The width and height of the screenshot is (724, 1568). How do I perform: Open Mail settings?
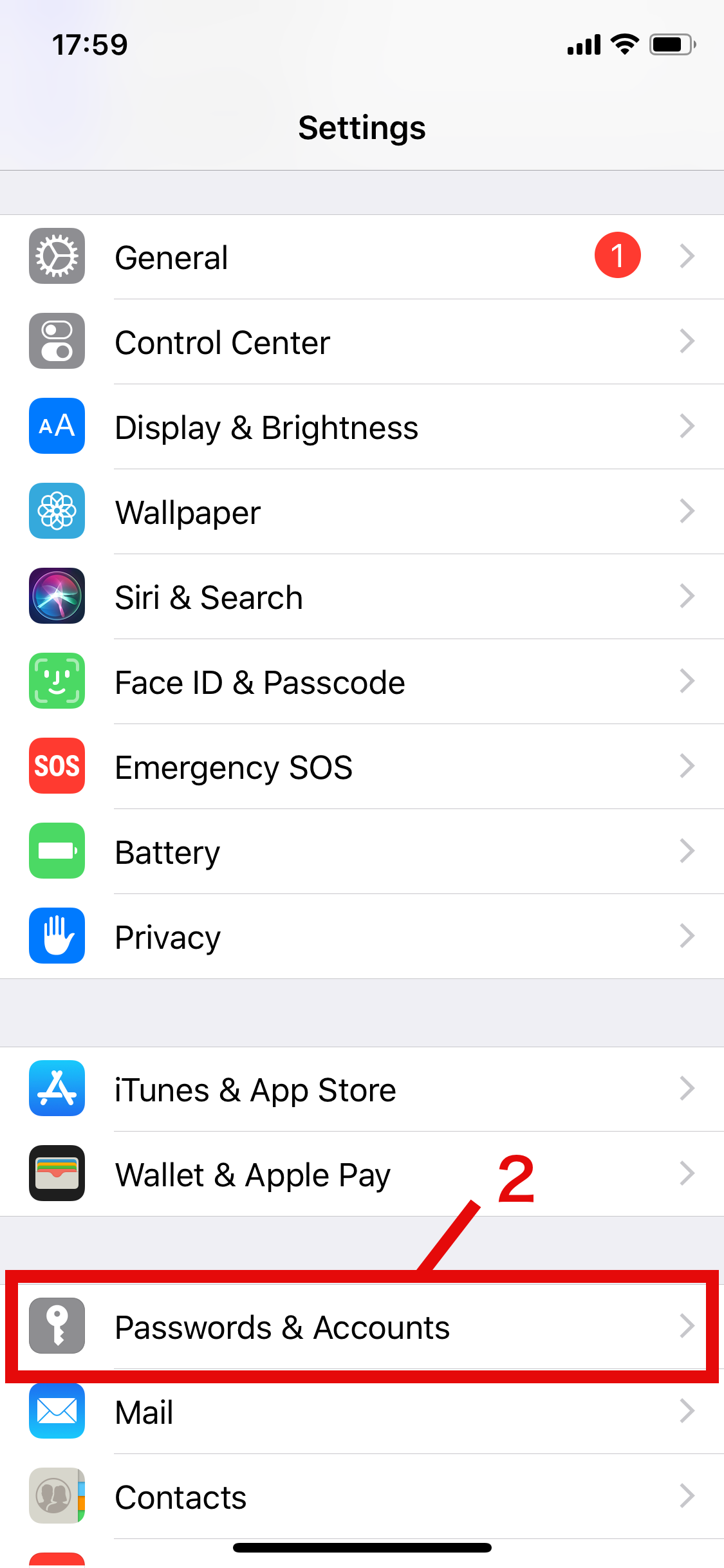(x=360, y=1412)
